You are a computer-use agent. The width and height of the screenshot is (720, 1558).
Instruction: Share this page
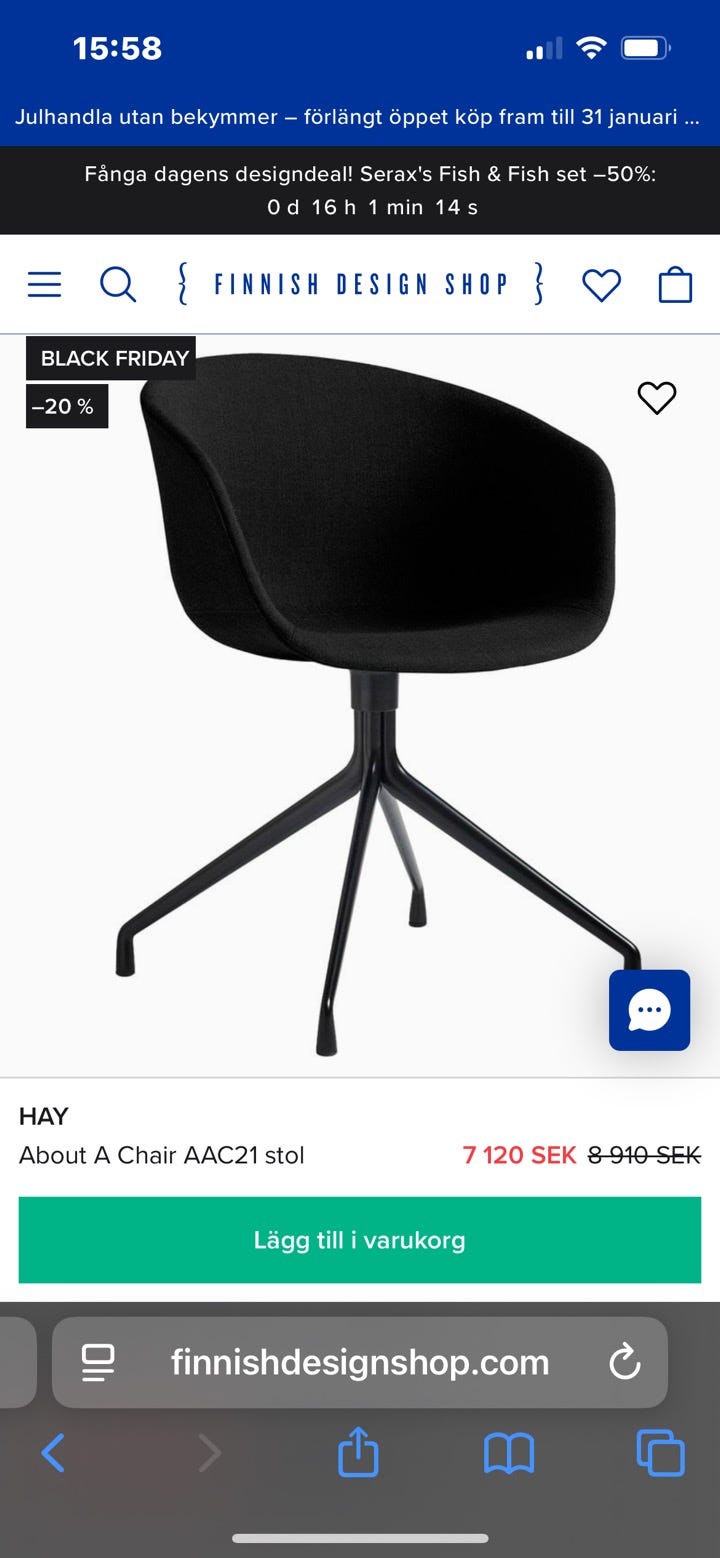click(358, 1453)
